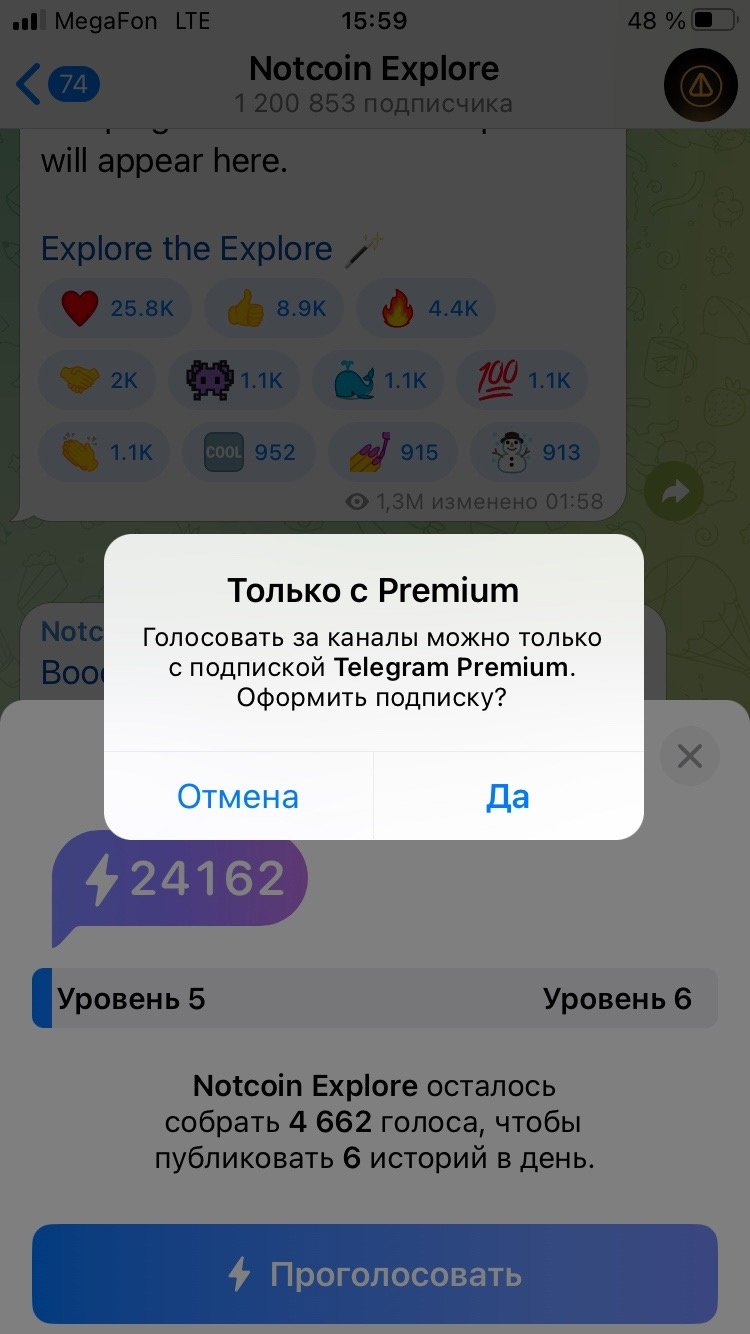Close the boost bottom sheet
The width and height of the screenshot is (750, 1334).
click(689, 756)
